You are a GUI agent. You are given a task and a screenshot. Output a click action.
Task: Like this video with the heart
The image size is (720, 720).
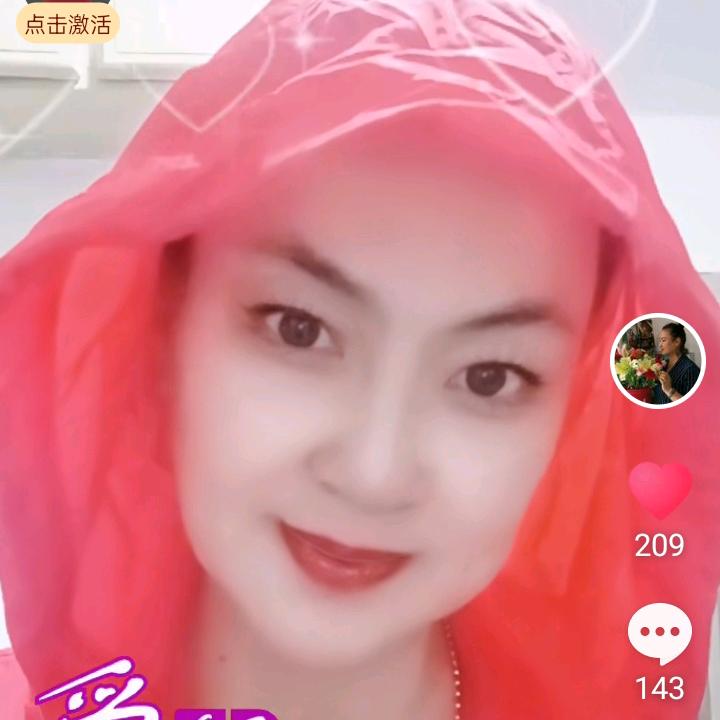click(660, 490)
